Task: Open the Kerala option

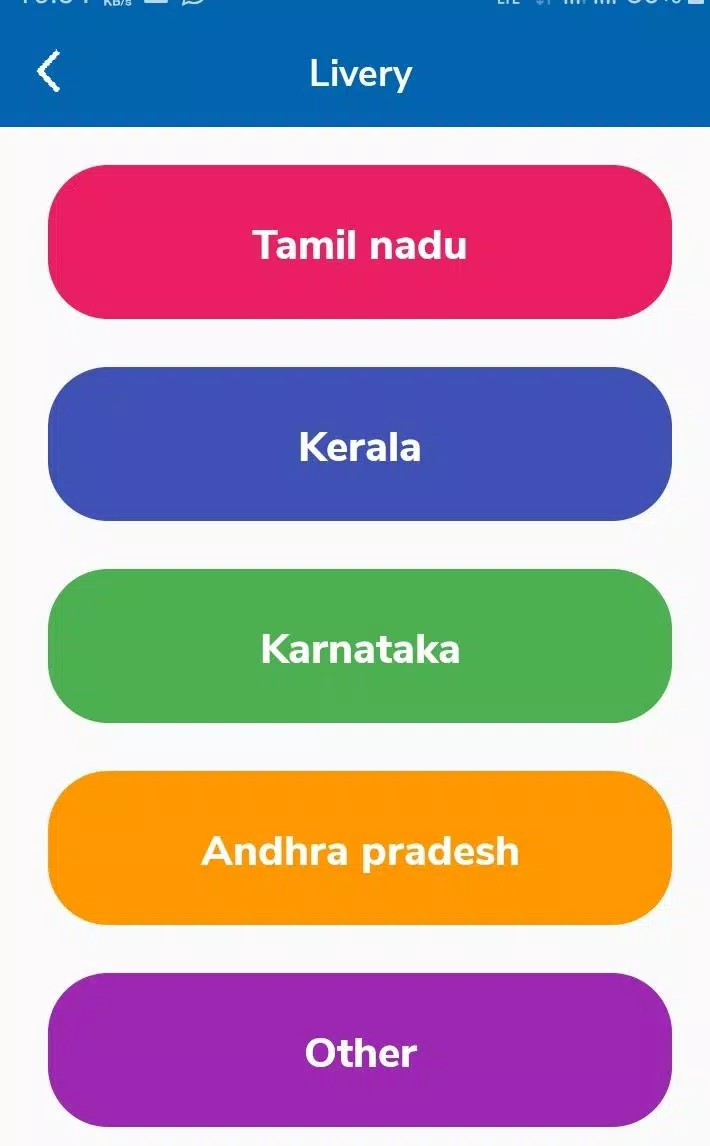Action: tap(360, 445)
